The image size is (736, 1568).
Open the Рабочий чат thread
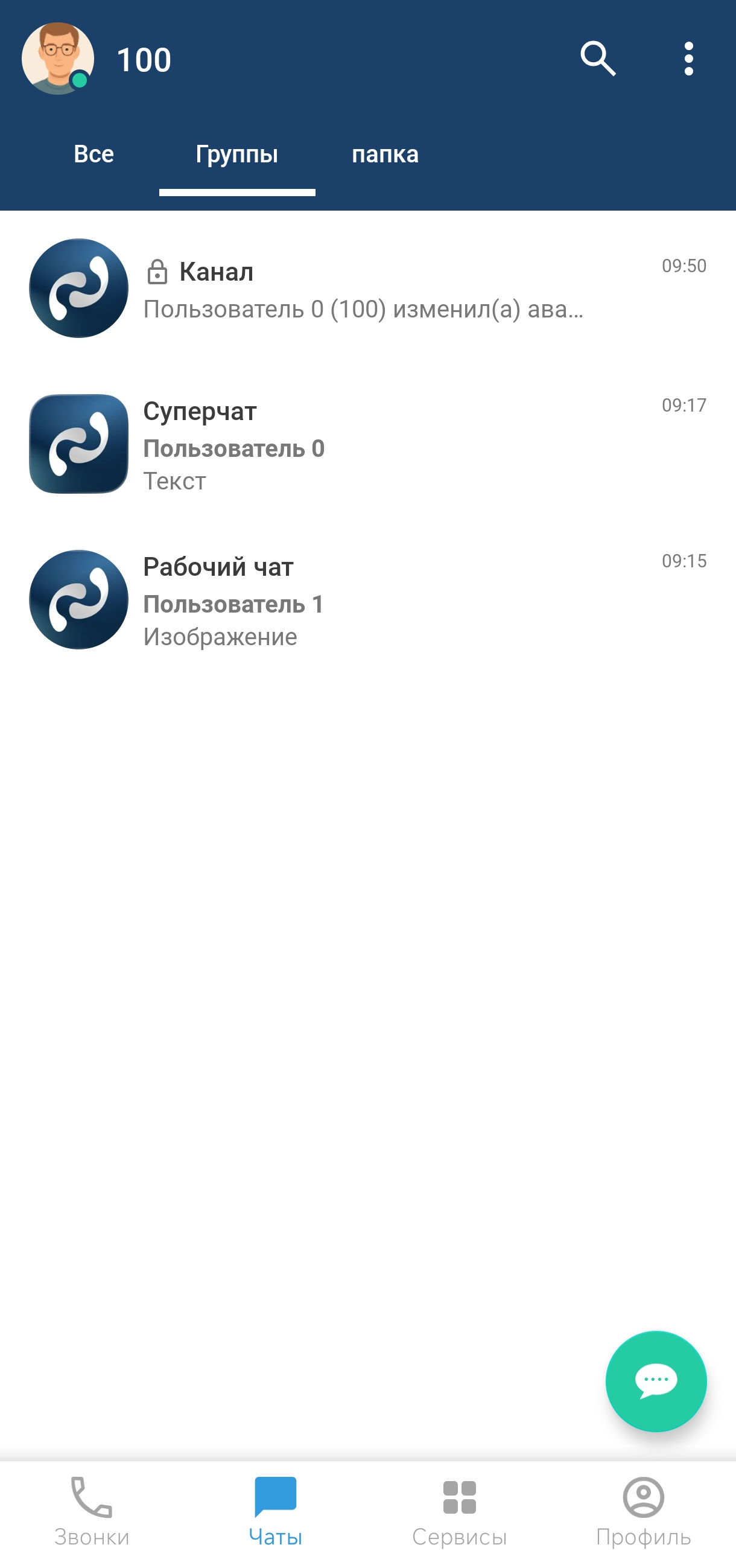[x=365, y=600]
